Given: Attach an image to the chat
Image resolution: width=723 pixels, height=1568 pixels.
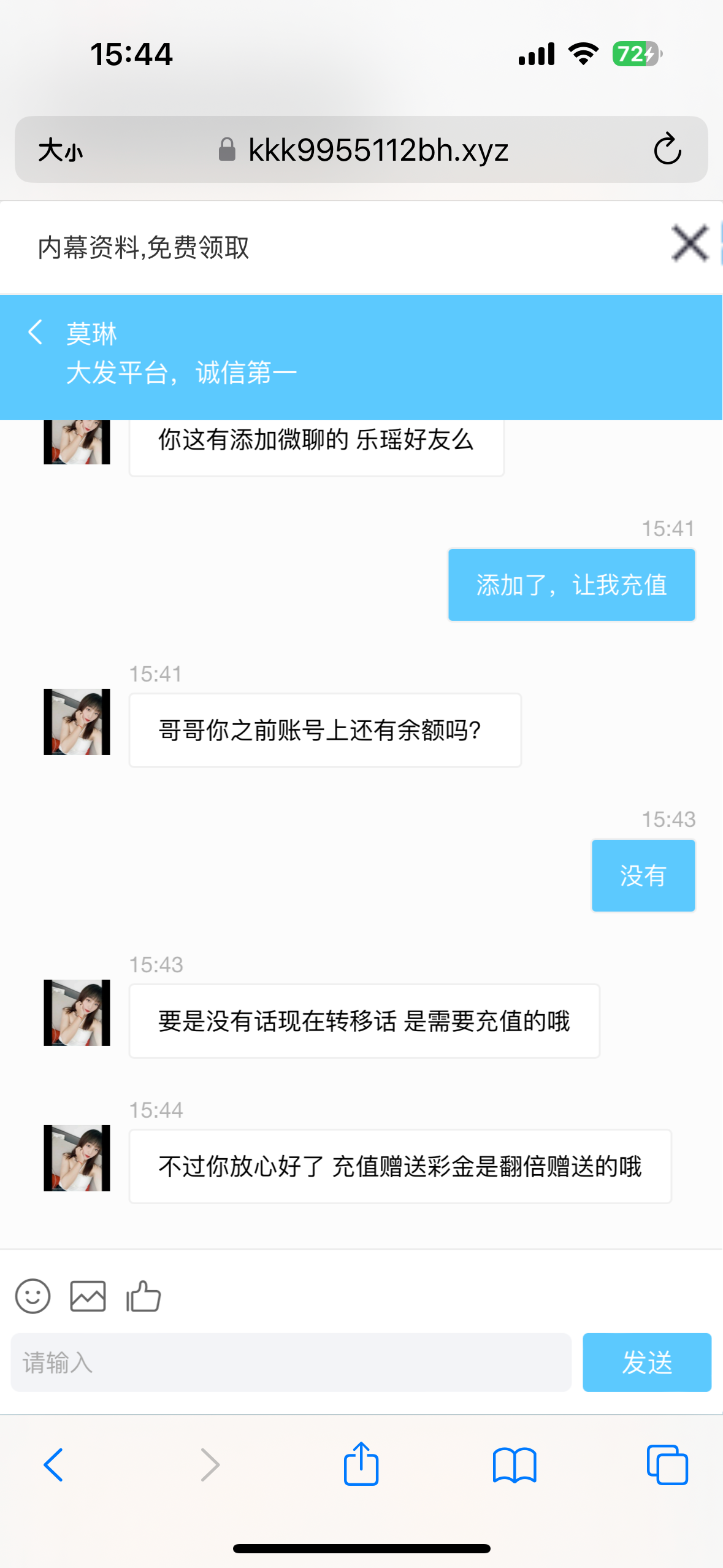Looking at the screenshot, I should (88, 1296).
